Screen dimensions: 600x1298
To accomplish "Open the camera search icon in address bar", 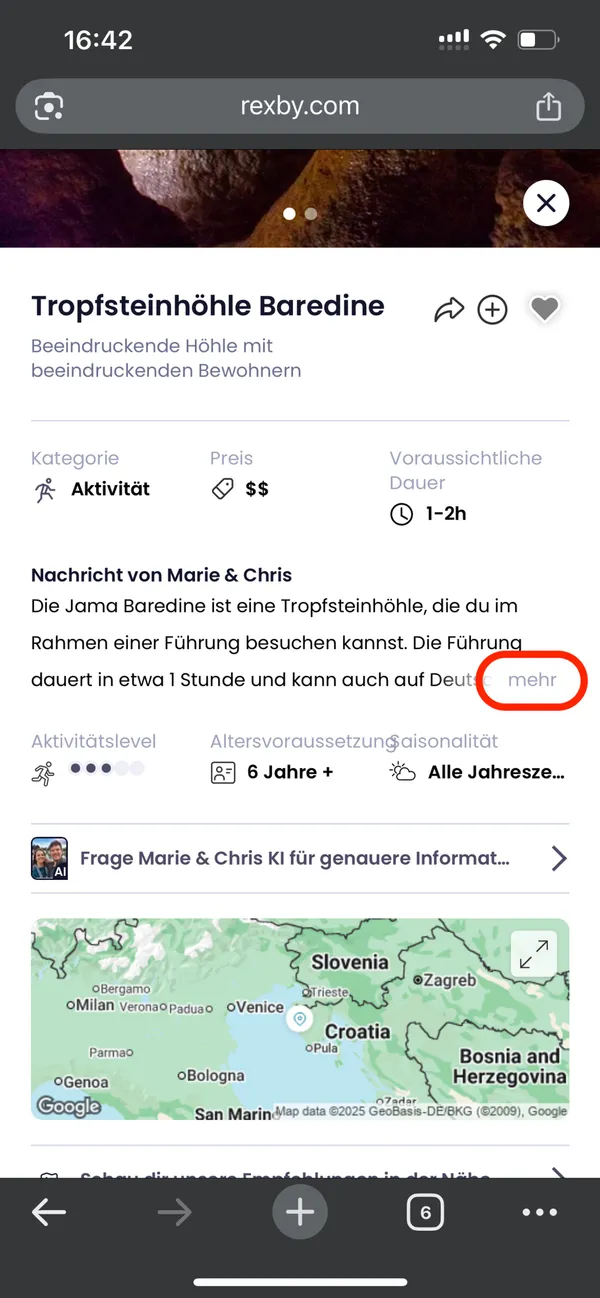I will click(x=49, y=106).
